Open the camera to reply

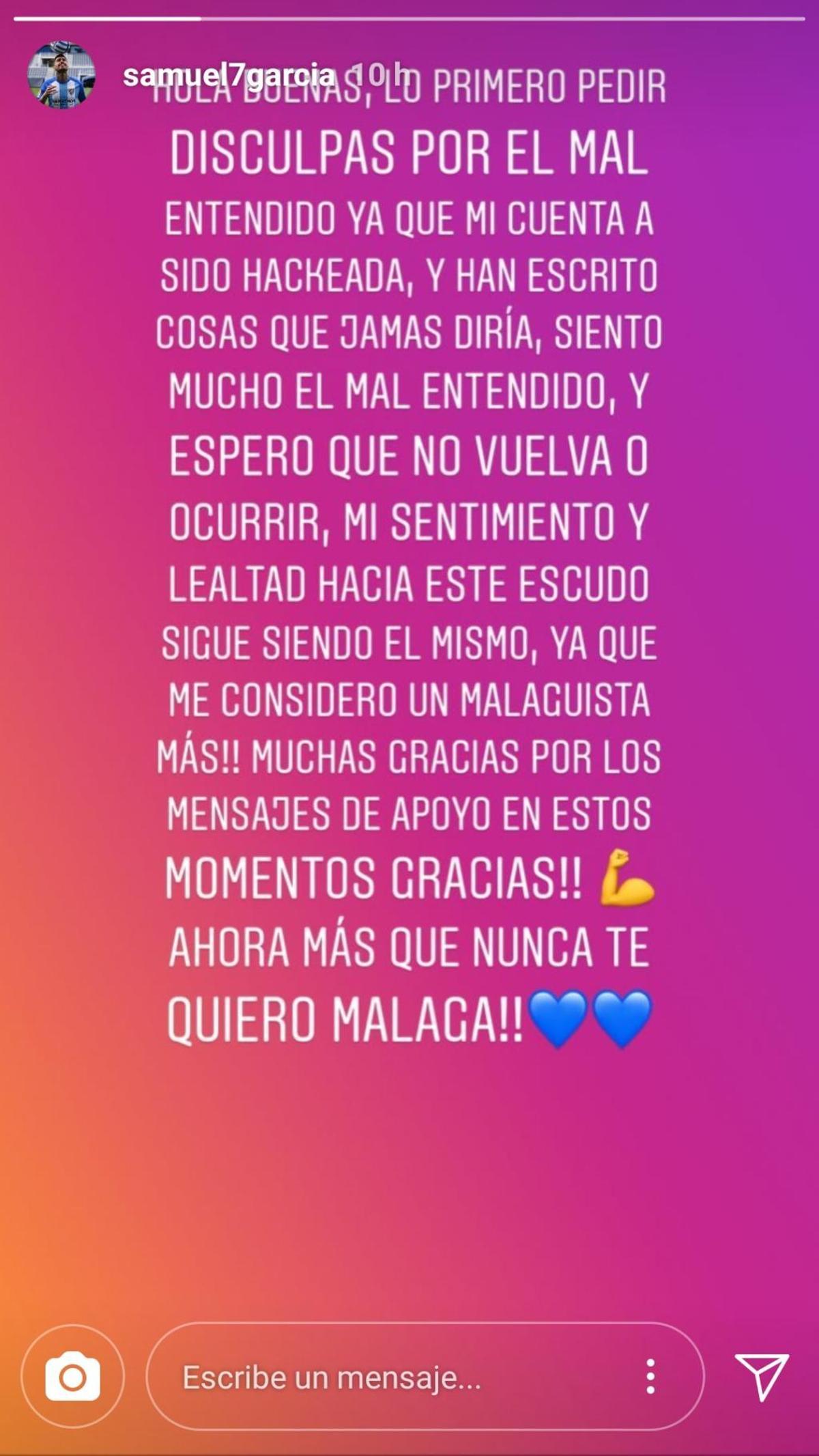click(x=72, y=1376)
